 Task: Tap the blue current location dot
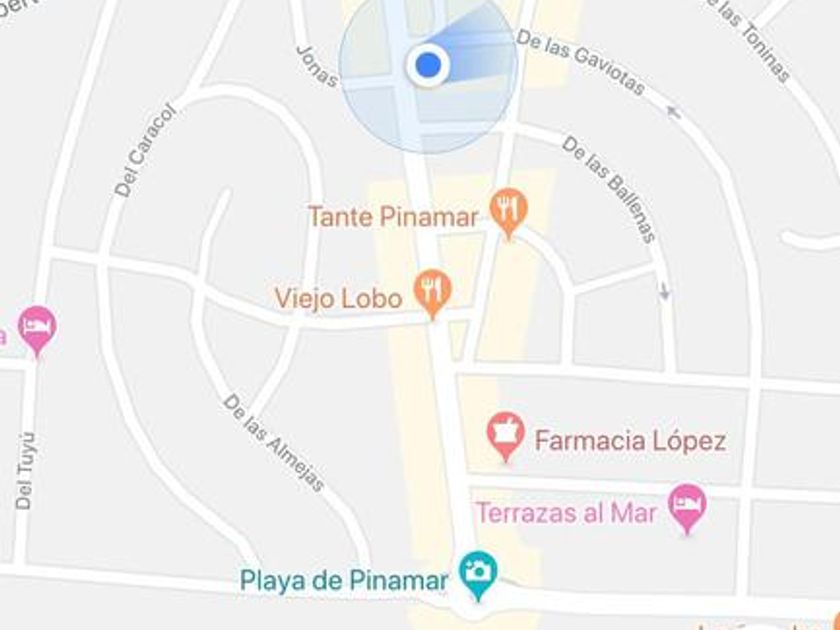[428, 65]
